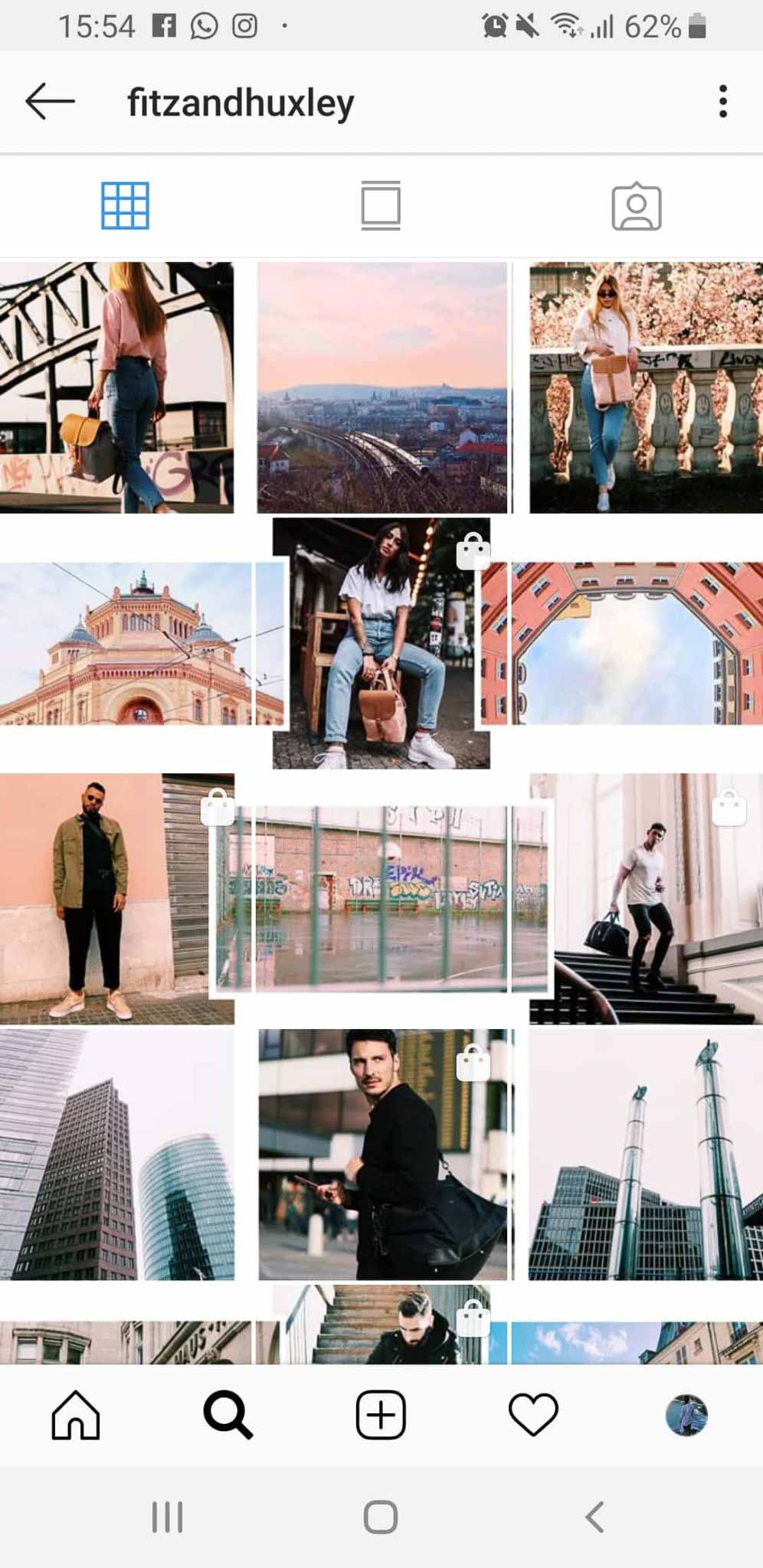Open the tagged photos tab

pyautogui.click(x=636, y=206)
